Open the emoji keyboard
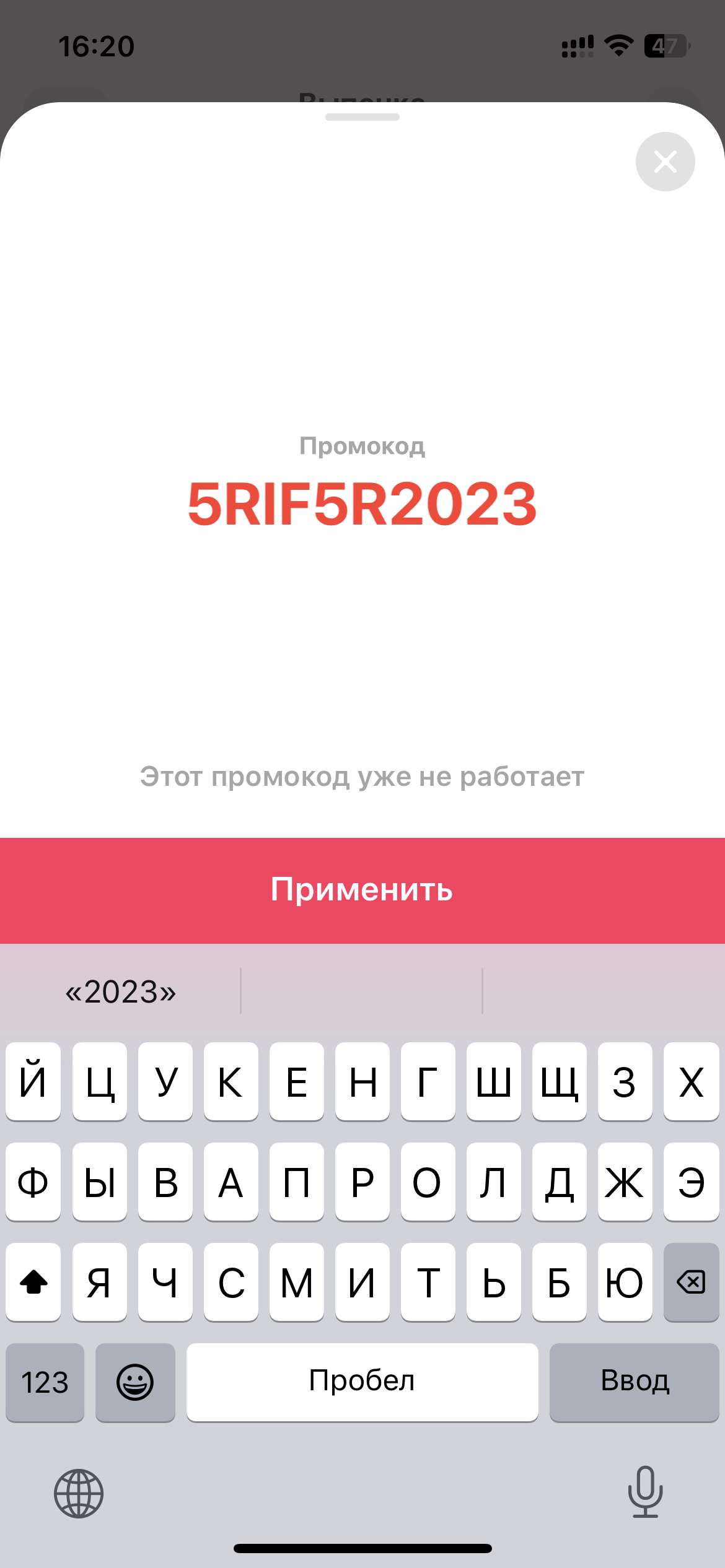The width and height of the screenshot is (725, 1568). 135,1382
